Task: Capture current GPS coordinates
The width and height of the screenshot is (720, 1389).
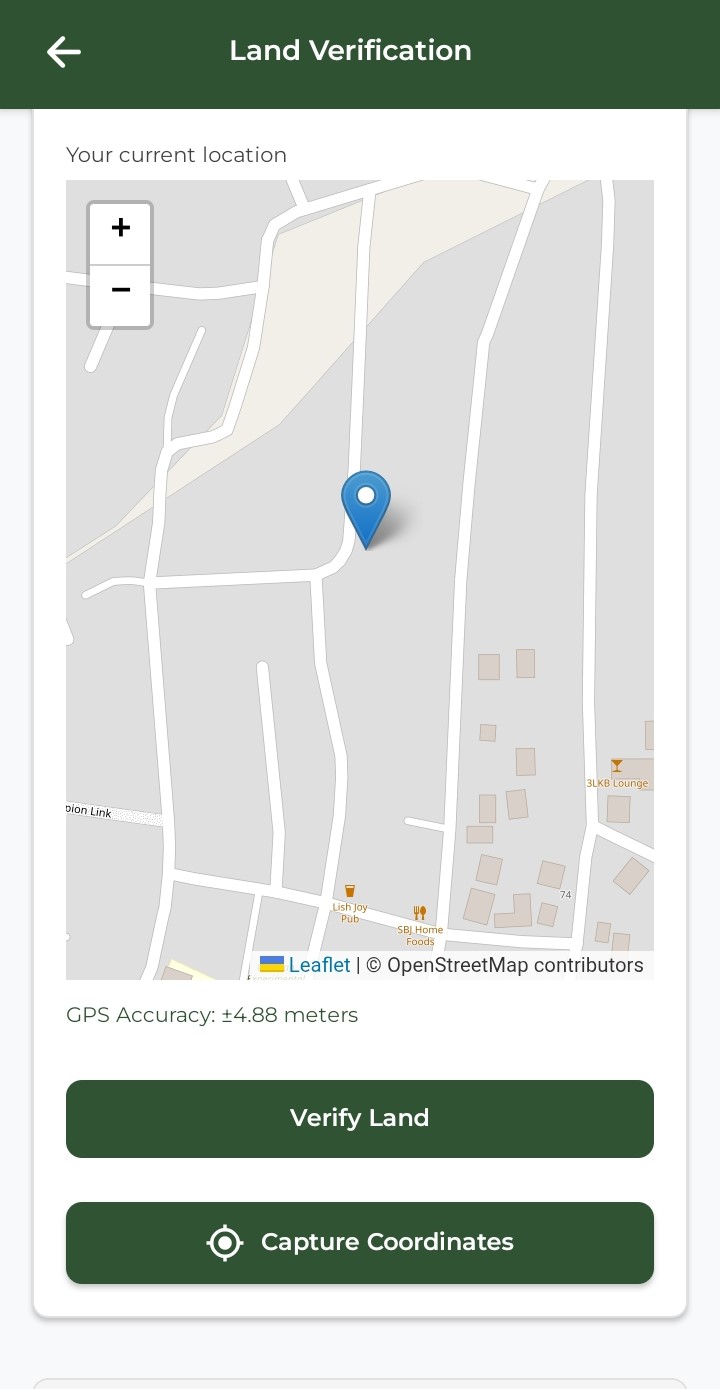Action: point(360,1242)
